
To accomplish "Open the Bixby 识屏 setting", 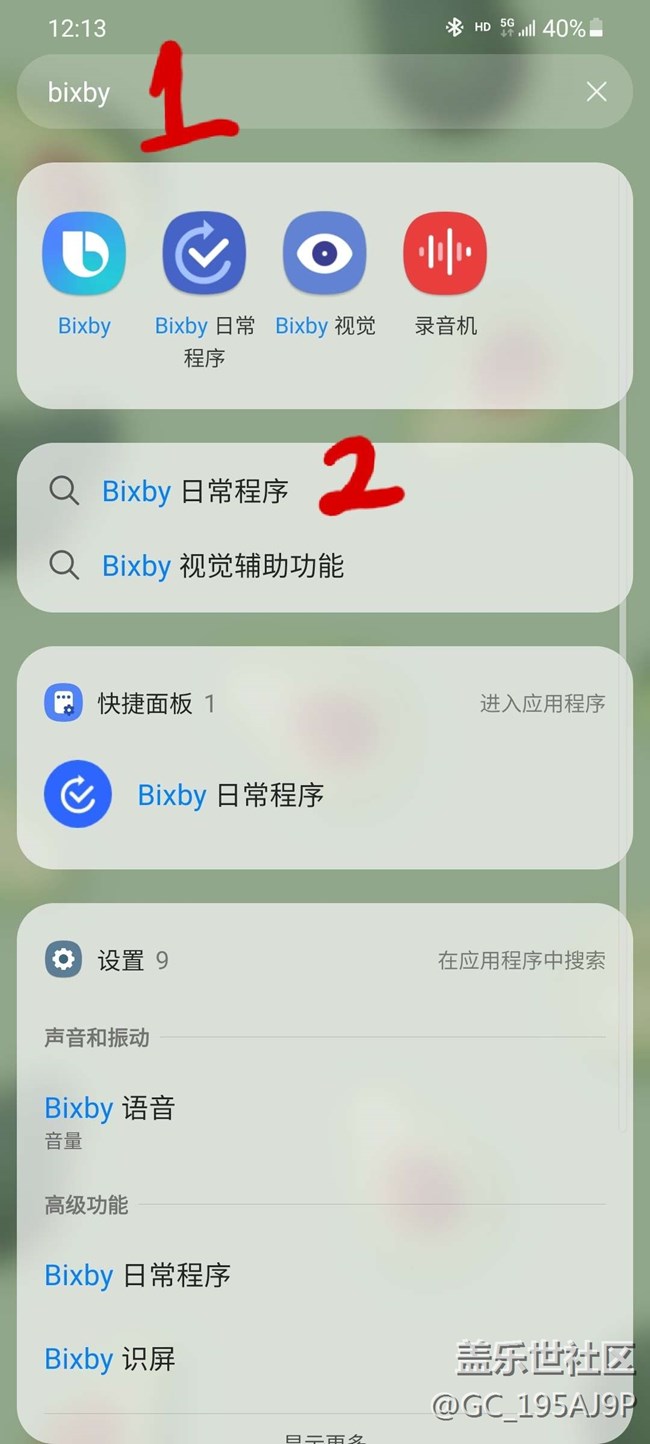I will 110,1359.
